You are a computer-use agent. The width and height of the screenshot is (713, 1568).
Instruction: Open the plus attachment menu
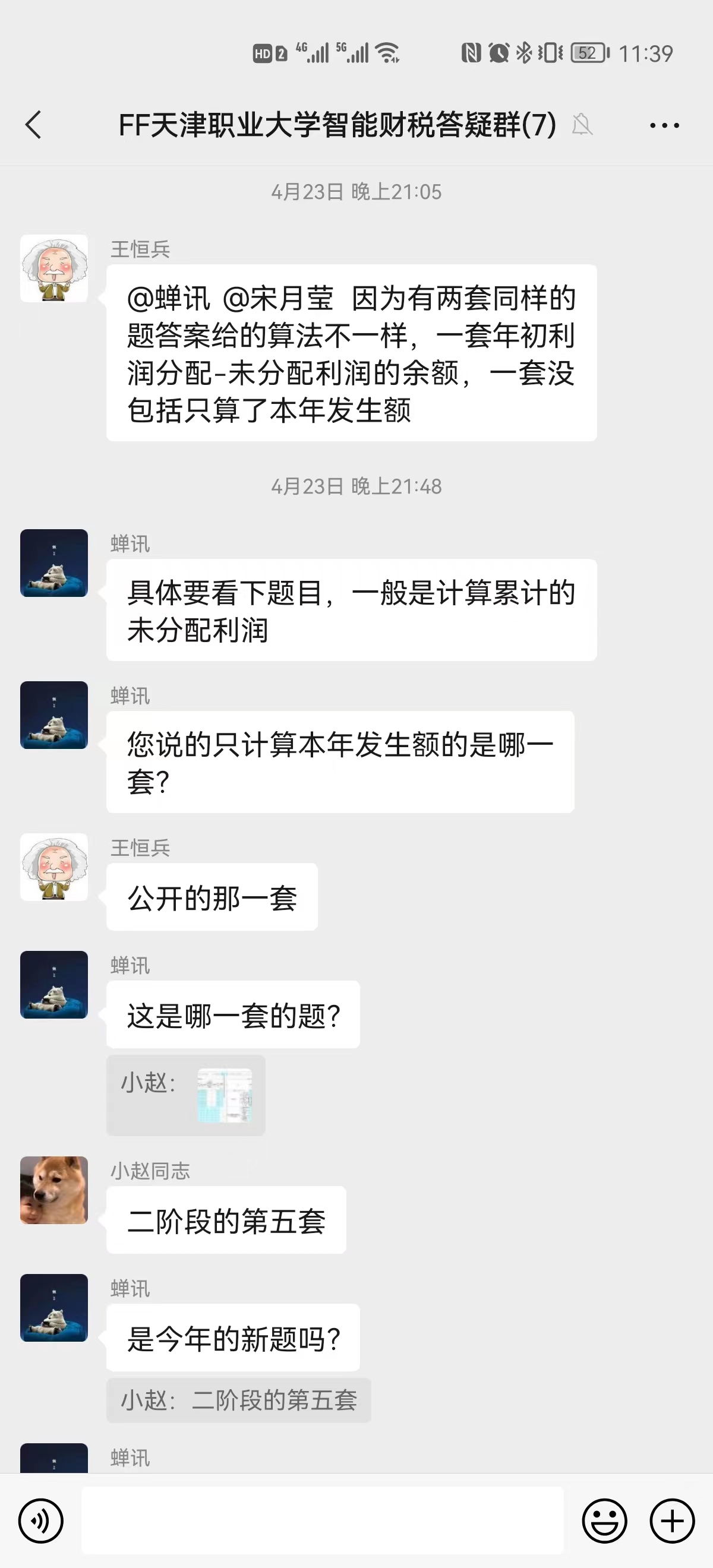670,1520
